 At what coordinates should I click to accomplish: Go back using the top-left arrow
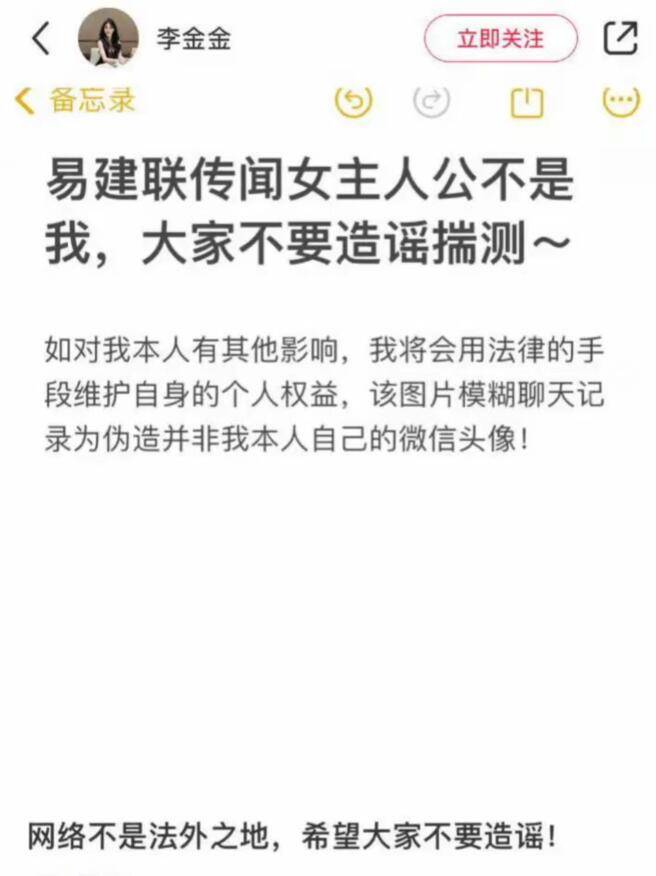pos(40,39)
